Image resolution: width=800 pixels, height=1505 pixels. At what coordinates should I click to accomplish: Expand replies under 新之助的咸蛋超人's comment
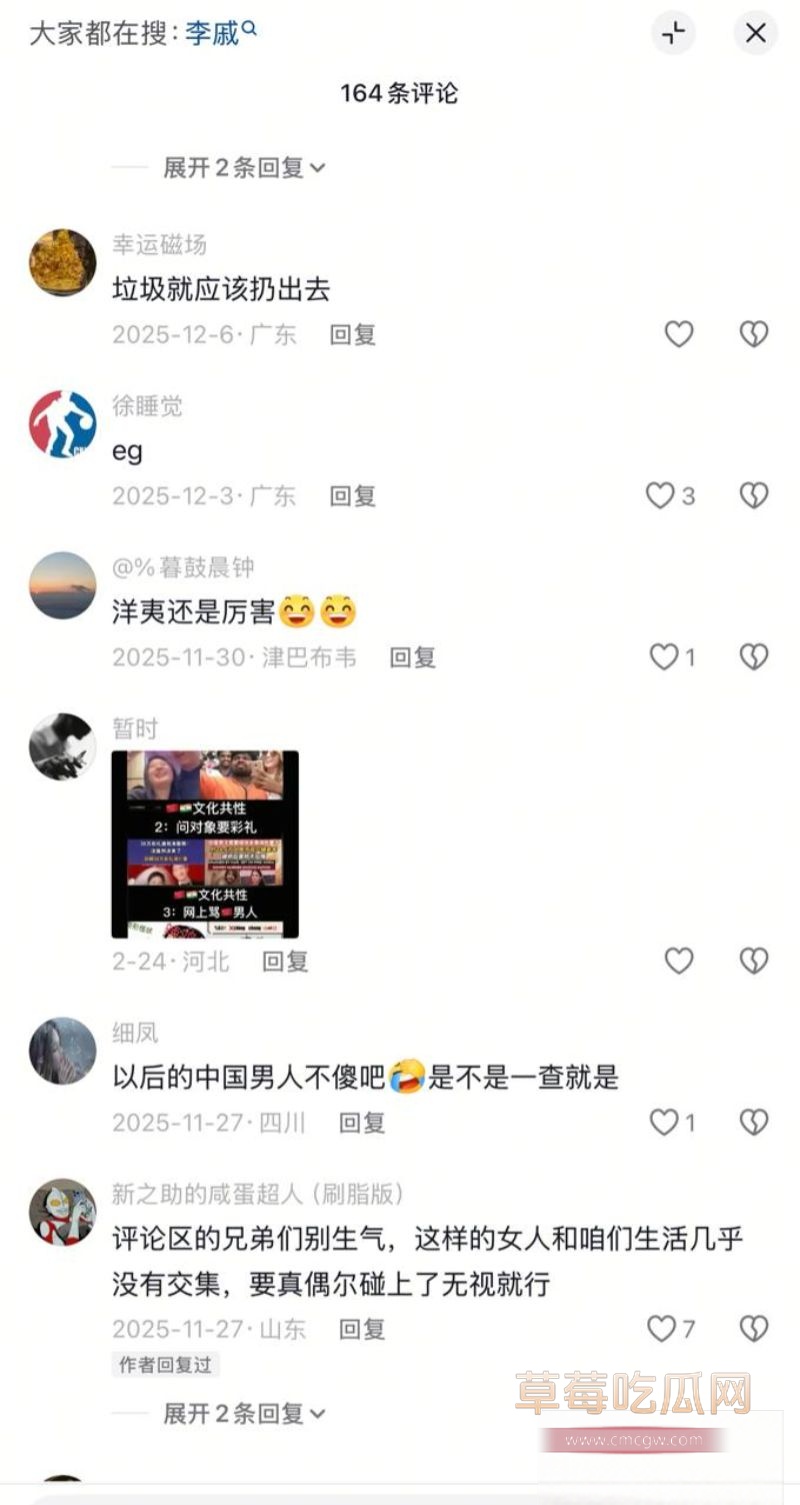[237, 1414]
